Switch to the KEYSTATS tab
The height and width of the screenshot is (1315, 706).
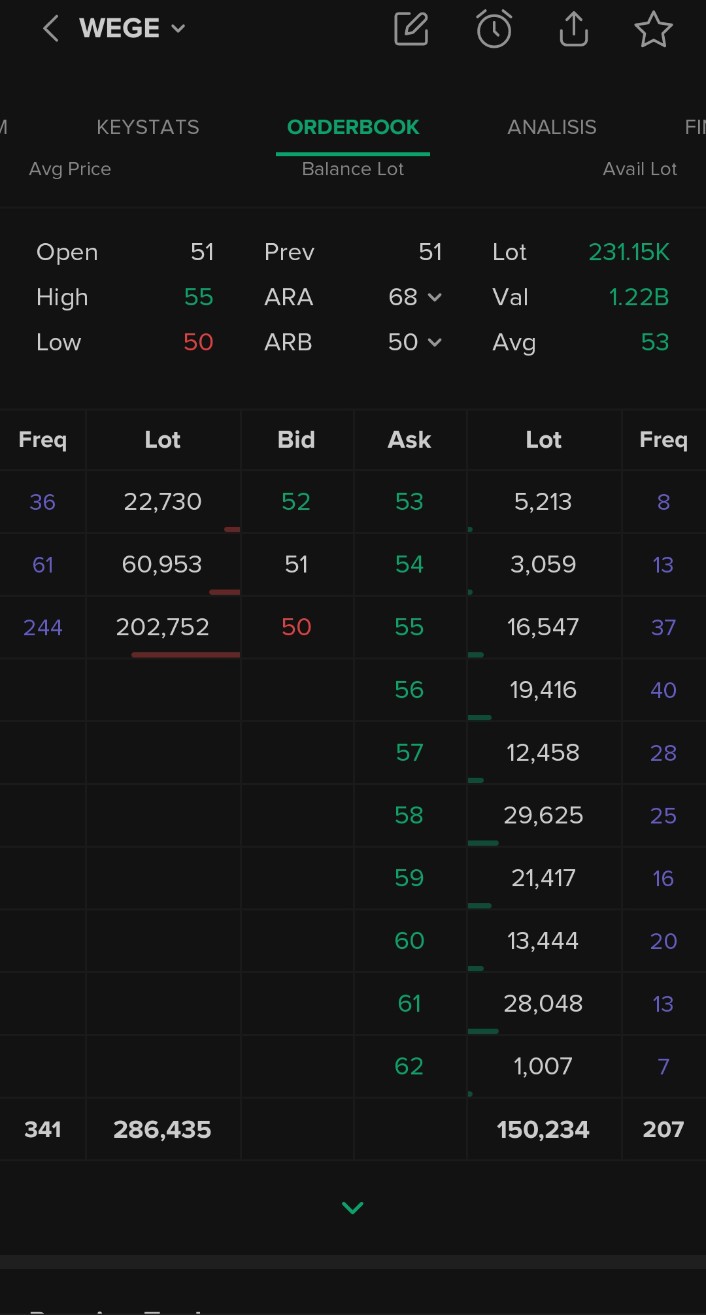(148, 127)
